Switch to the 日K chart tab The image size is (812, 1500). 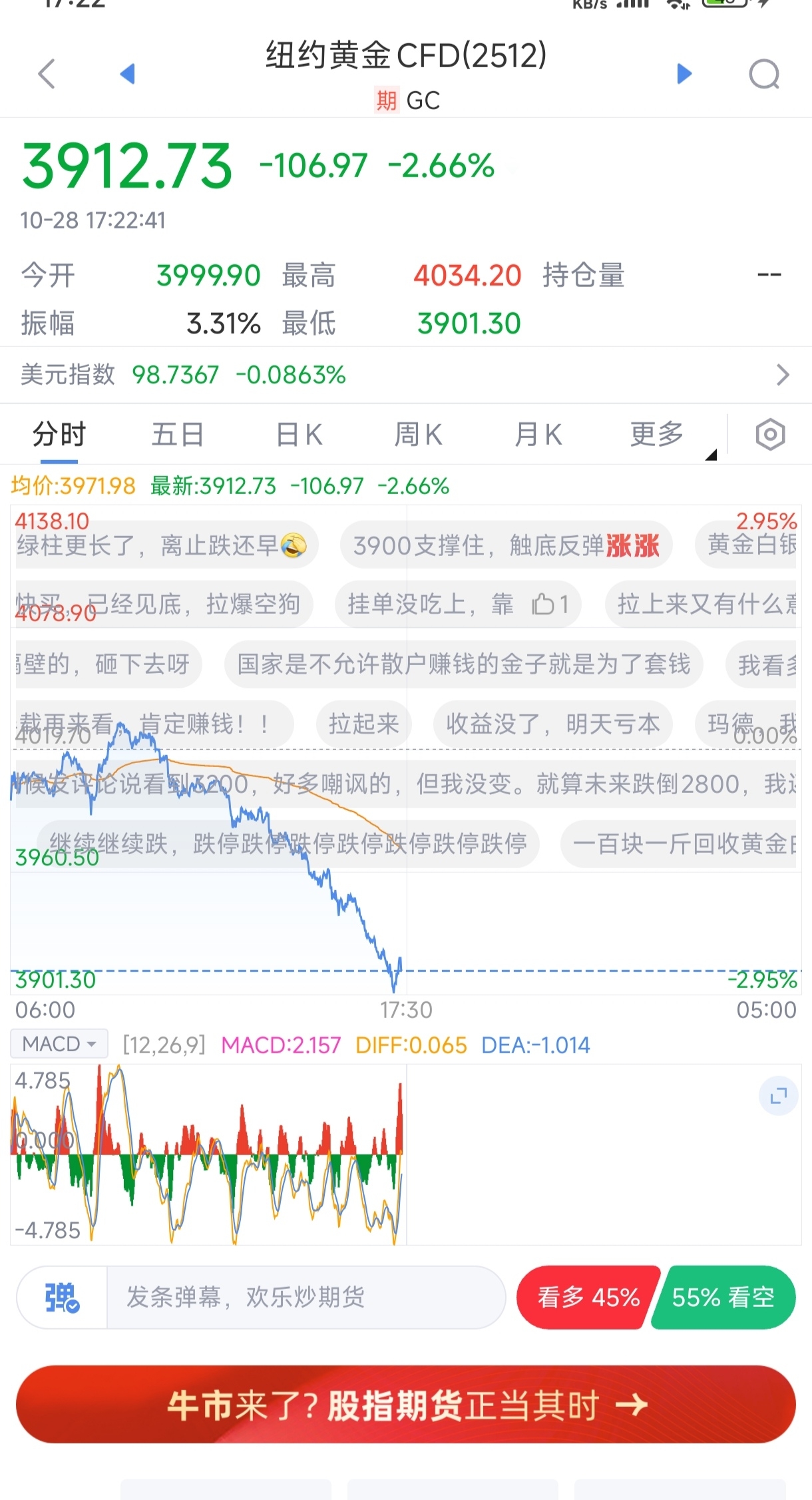299,435
